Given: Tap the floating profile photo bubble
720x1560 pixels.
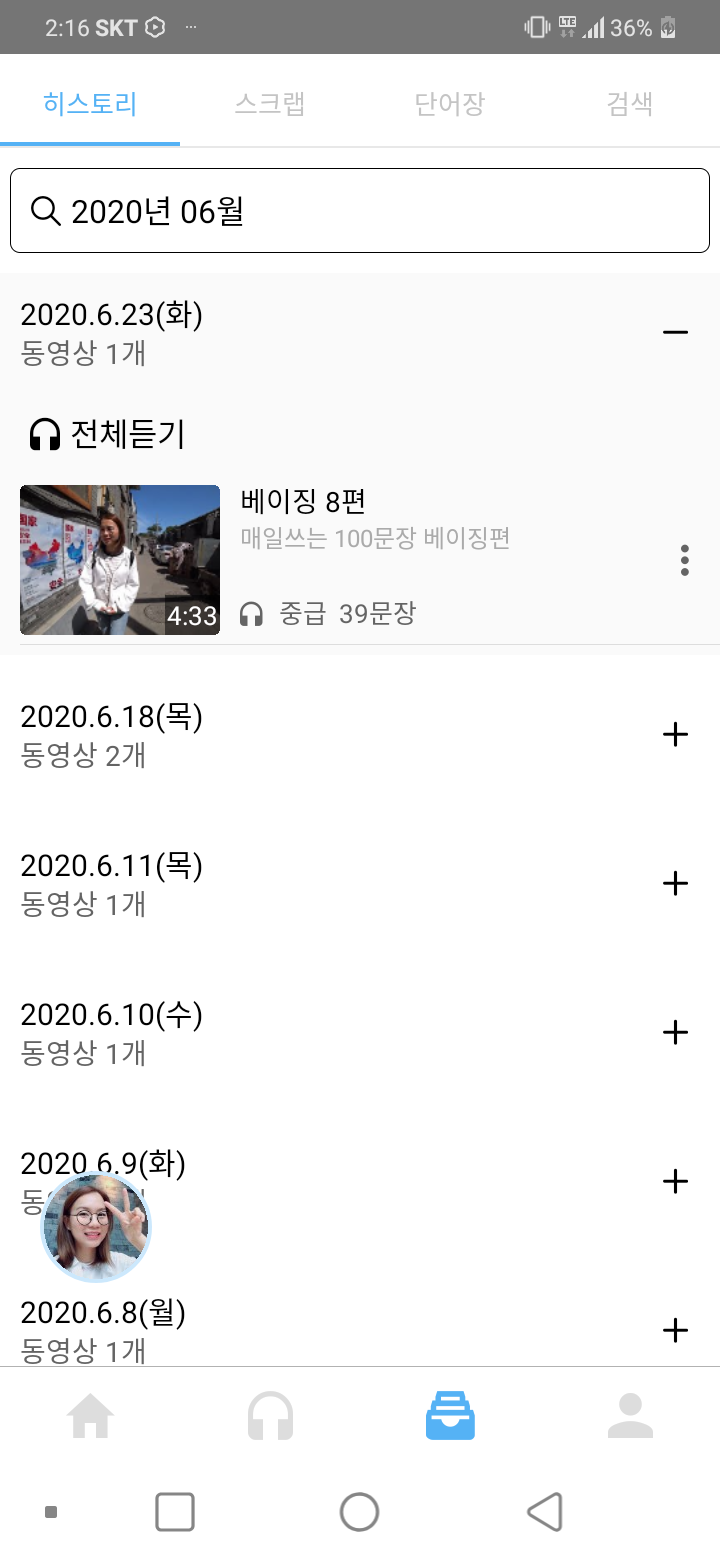Looking at the screenshot, I should 96,1228.
